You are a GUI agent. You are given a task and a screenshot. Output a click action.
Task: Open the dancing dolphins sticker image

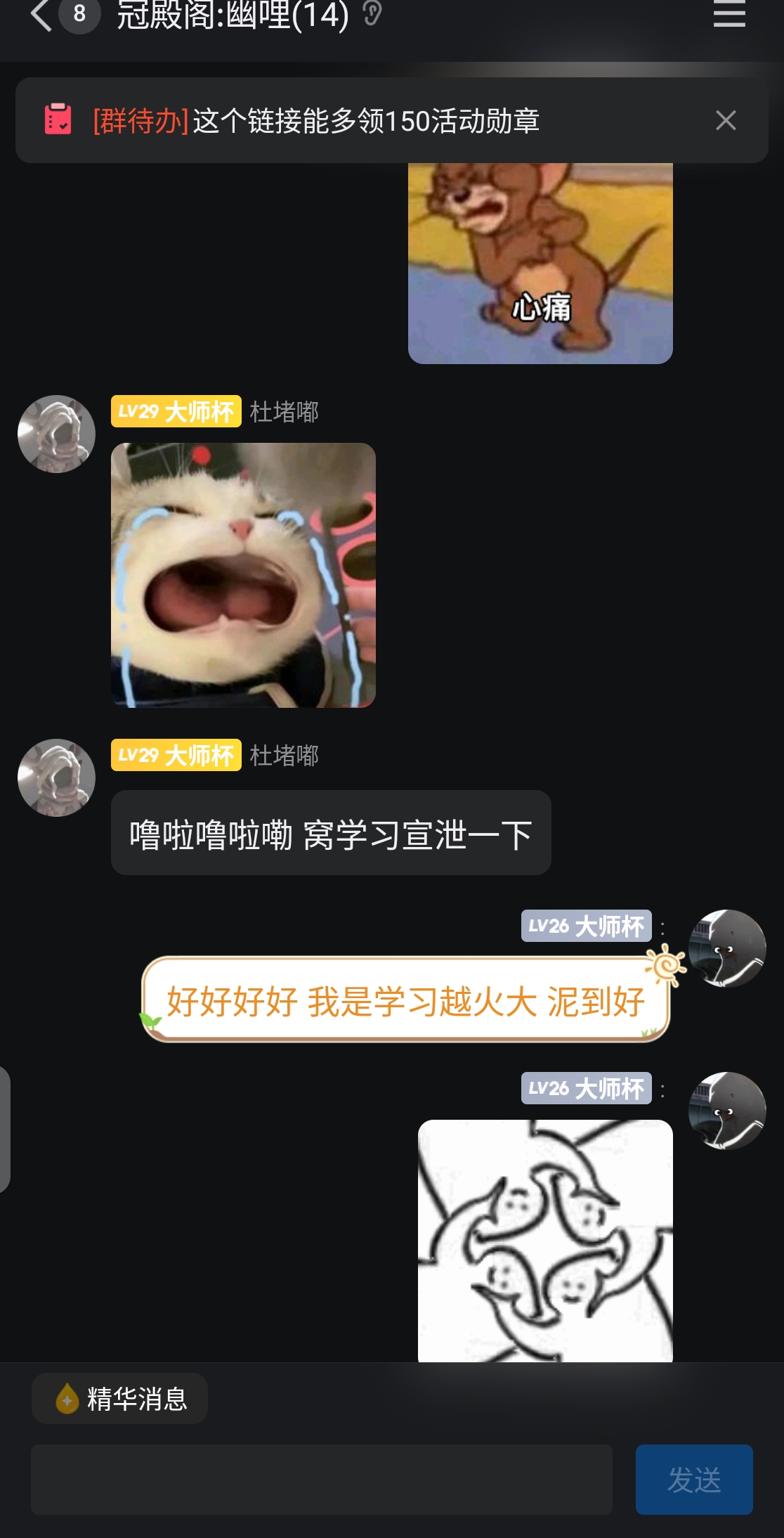click(x=545, y=1241)
